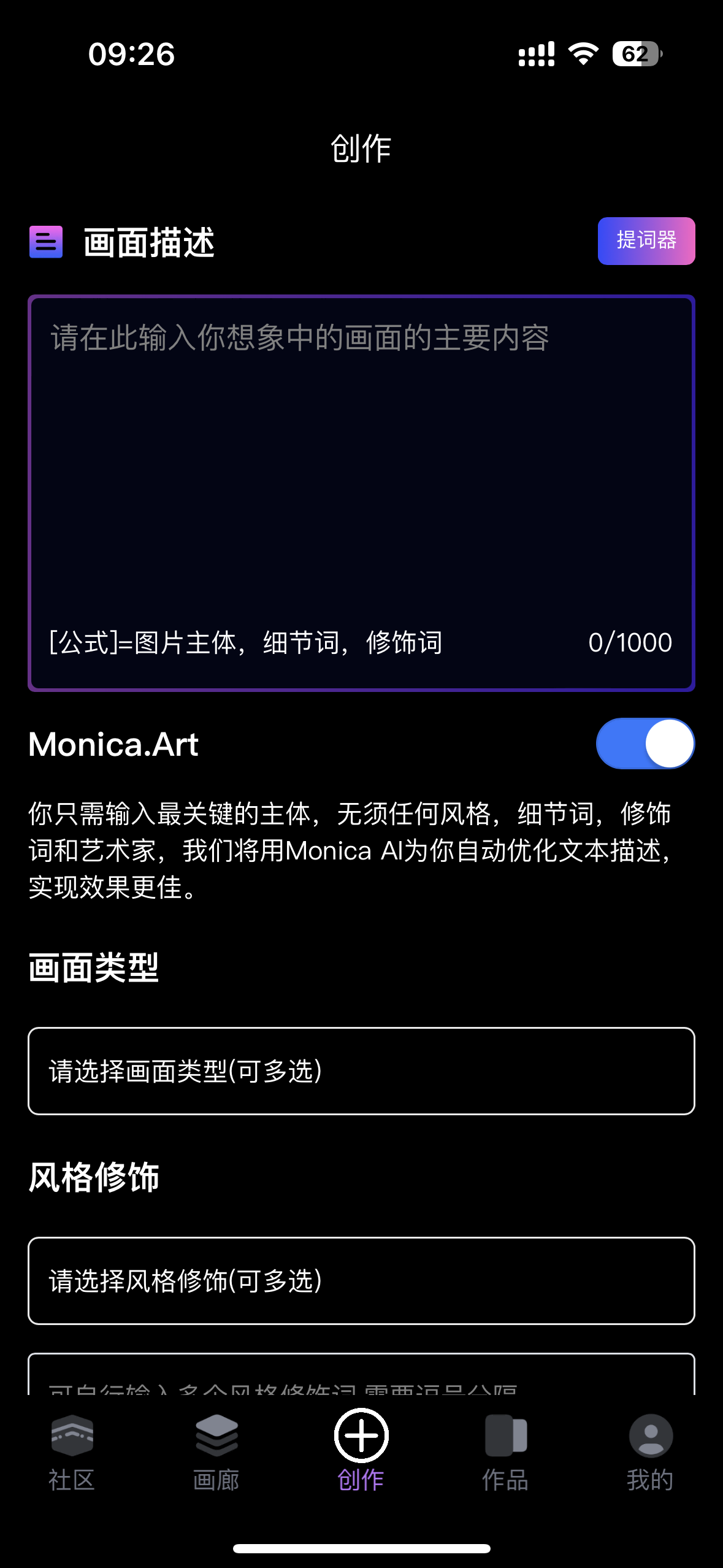This screenshot has width=723, height=1568.
Task: Turn off the Monica.Art switch
Action: point(645,744)
